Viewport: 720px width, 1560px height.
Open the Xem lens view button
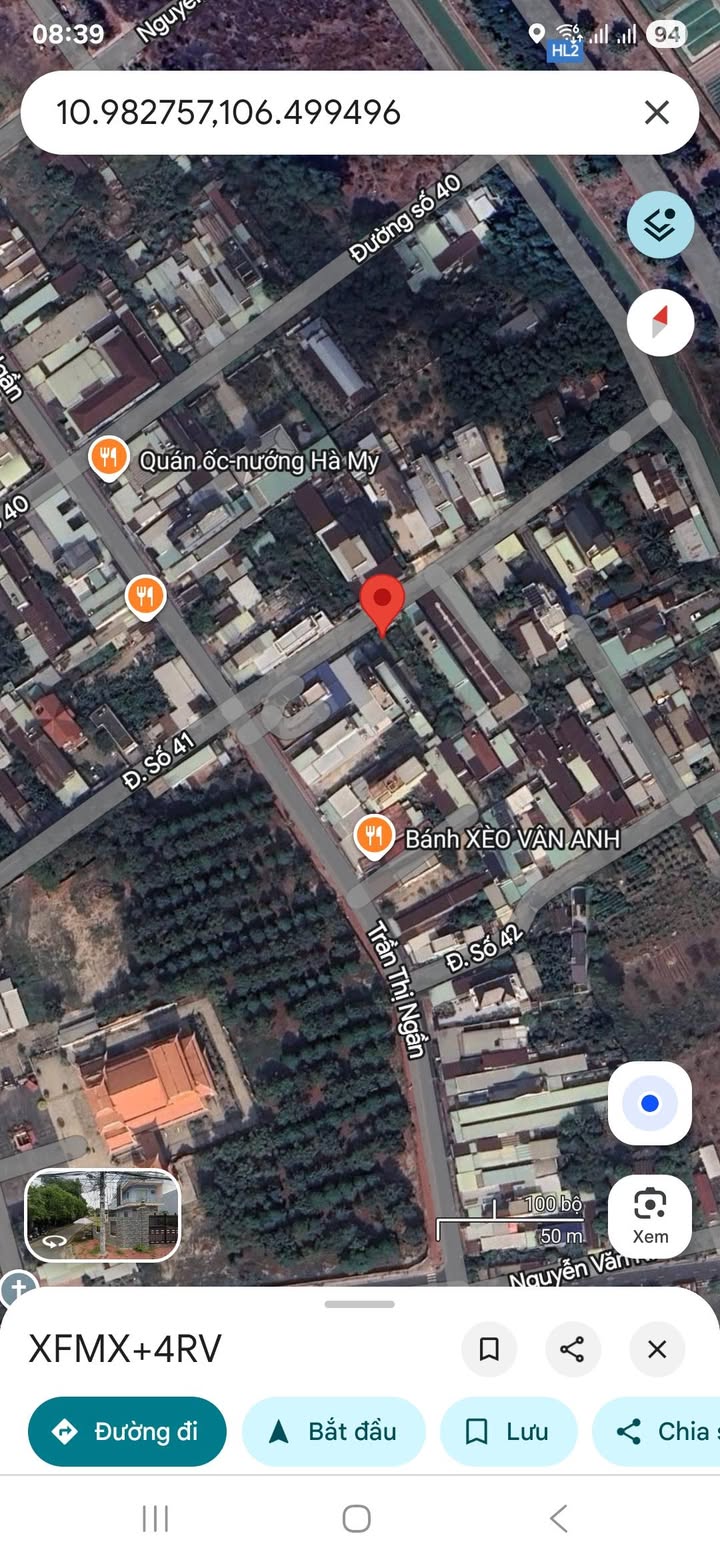(x=650, y=1216)
